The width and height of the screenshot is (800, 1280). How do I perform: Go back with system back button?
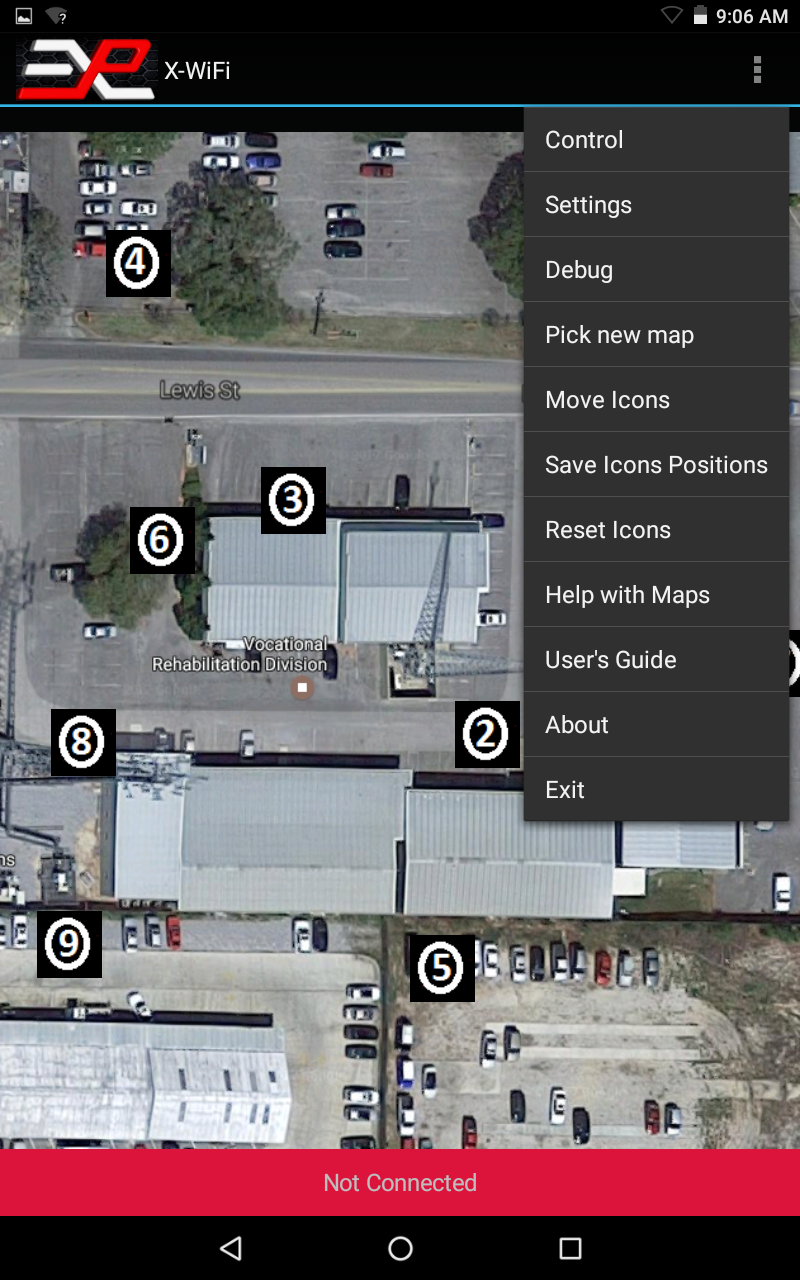pos(231,1248)
